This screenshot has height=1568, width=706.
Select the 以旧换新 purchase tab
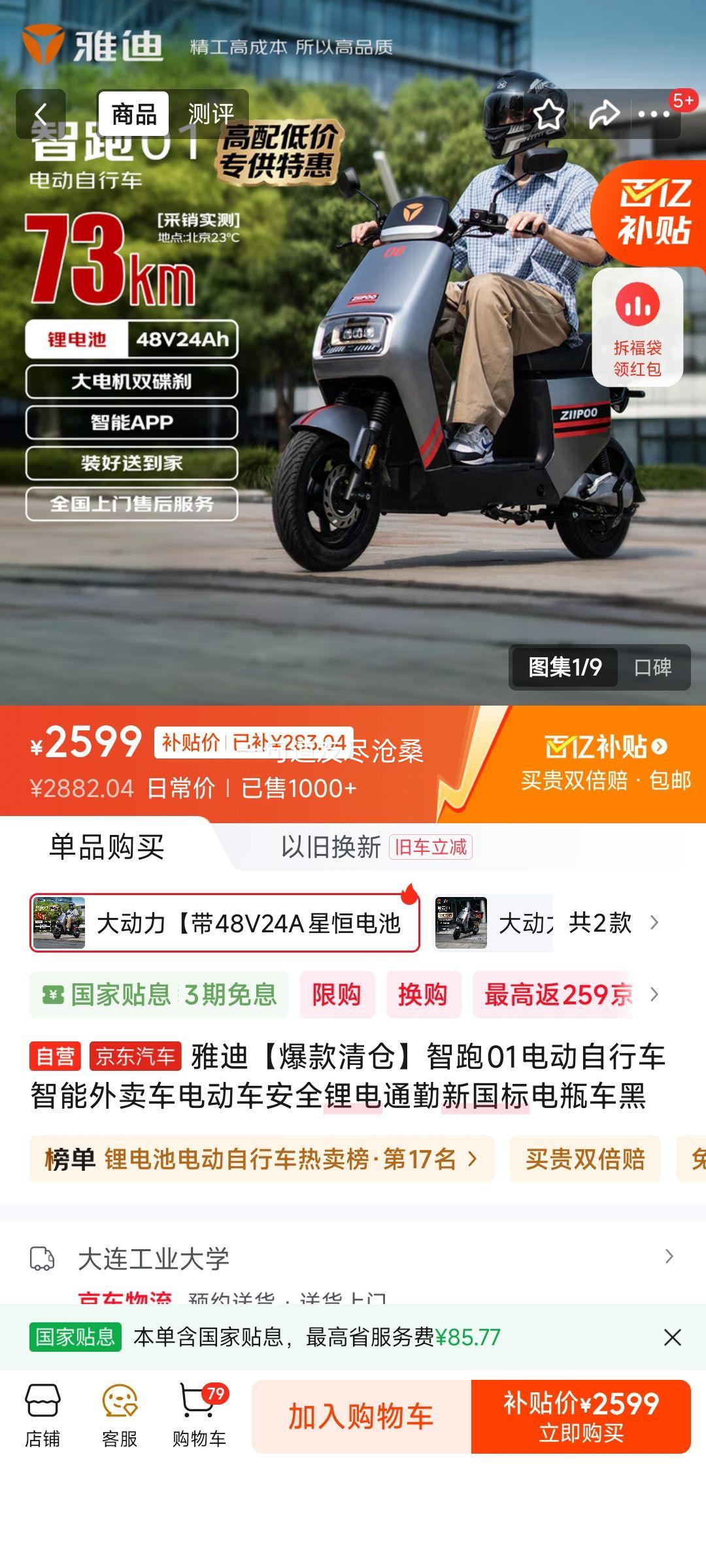coord(331,847)
